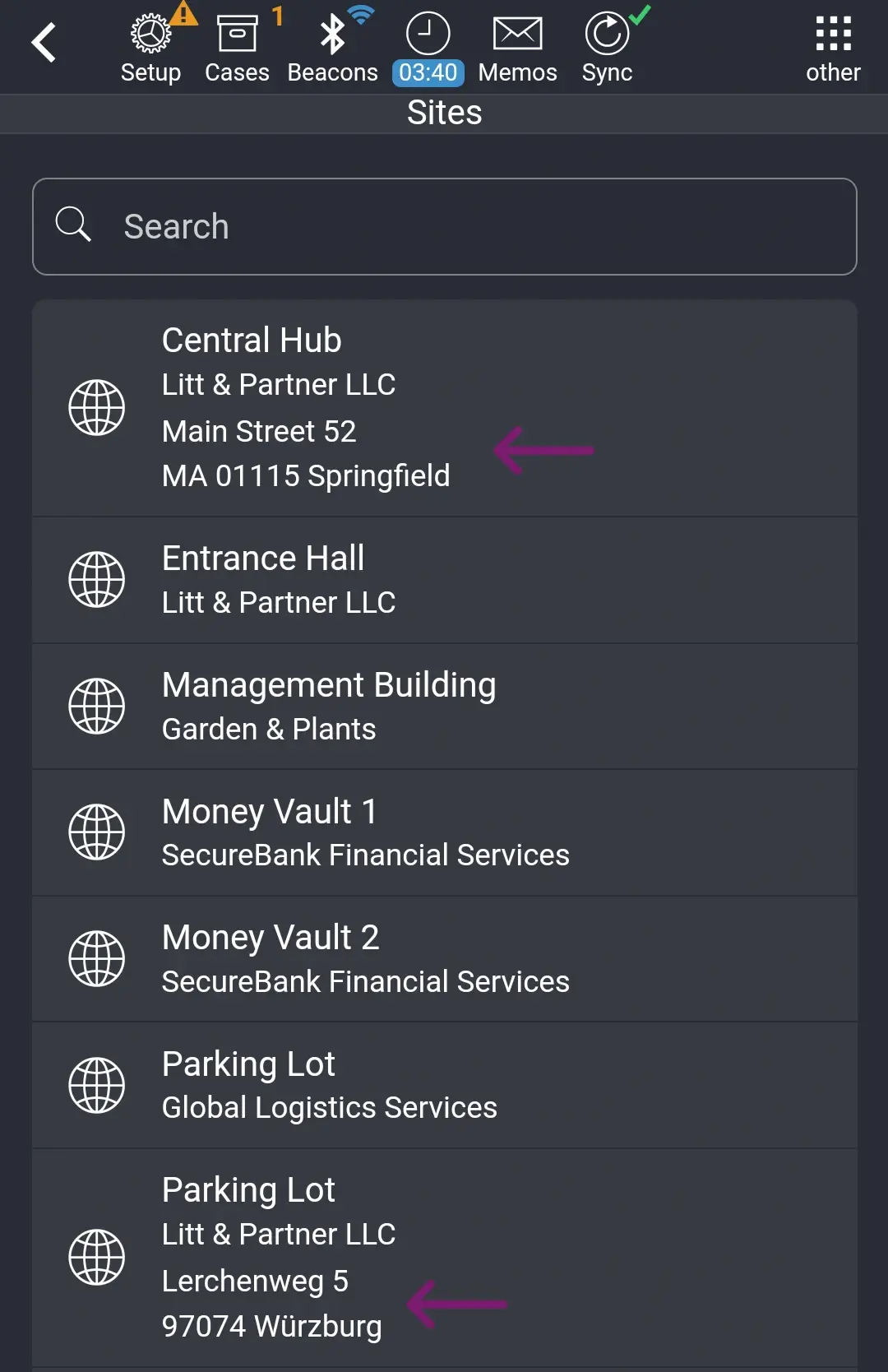The width and height of the screenshot is (888, 1372).
Task: Click the globe icon beside Money Vault 1
Action: coord(96,832)
